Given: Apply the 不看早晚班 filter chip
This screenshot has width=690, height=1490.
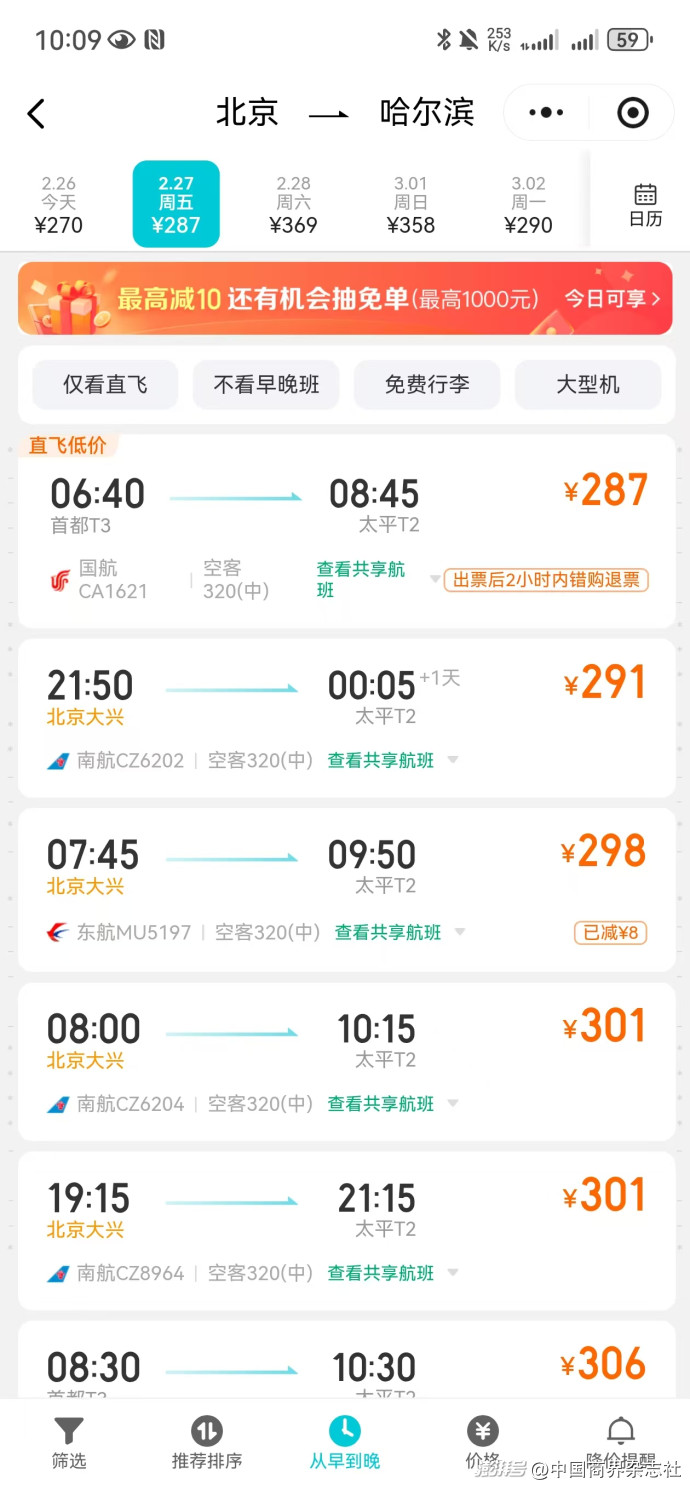Looking at the screenshot, I should click(266, 384).
